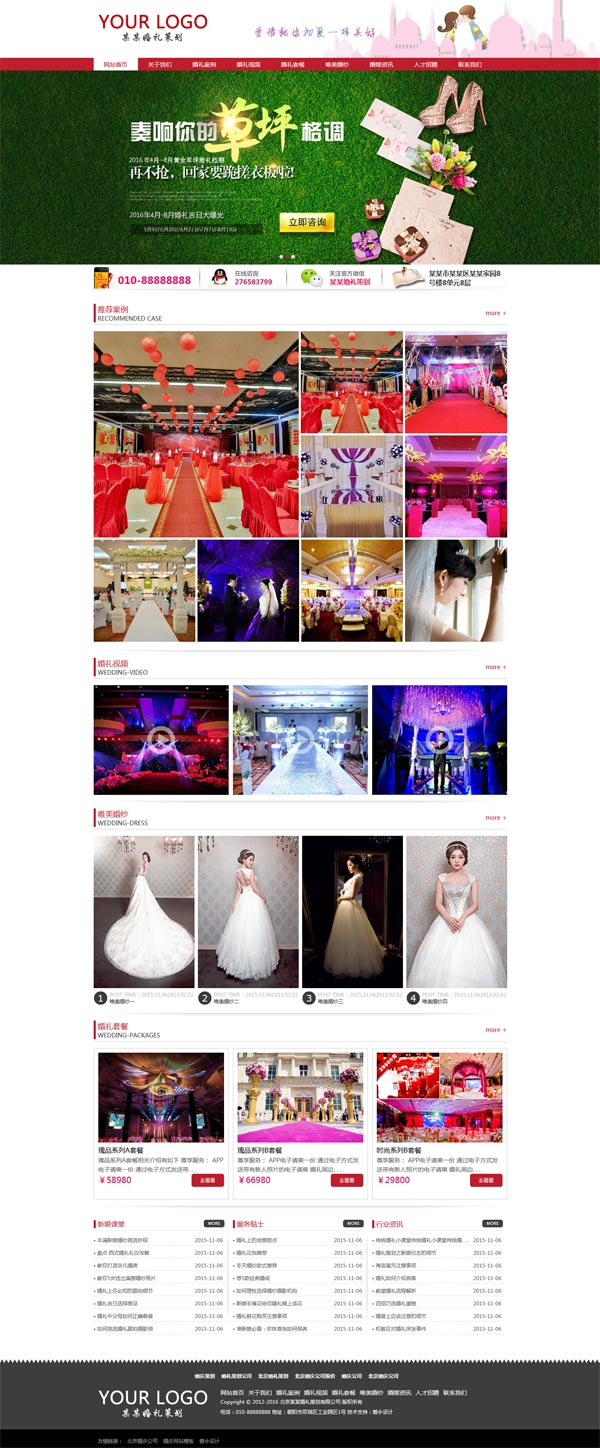Open the large red banquet hall case photo
Image resolution: width=600 pixels, height=1448 pixels.
(x=196, y=434)
